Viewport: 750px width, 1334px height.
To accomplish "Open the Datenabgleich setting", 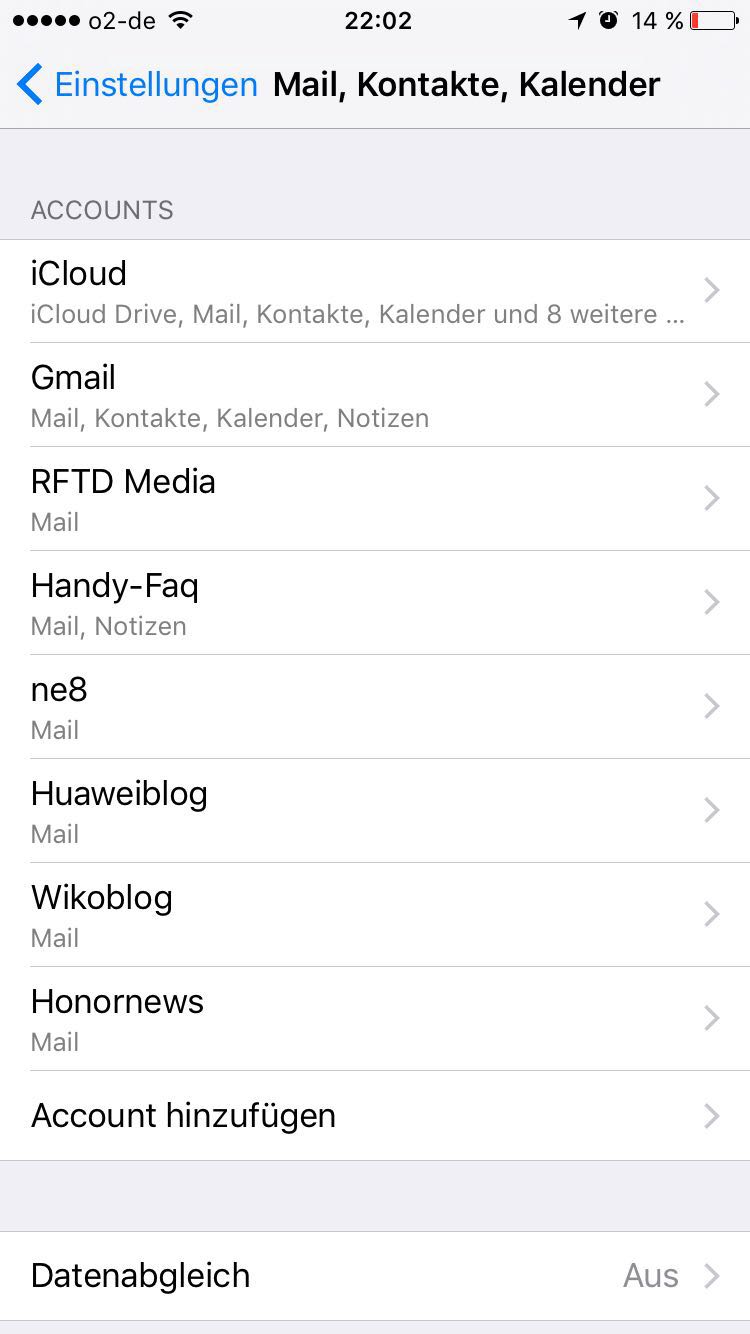I will point(375,1276).
